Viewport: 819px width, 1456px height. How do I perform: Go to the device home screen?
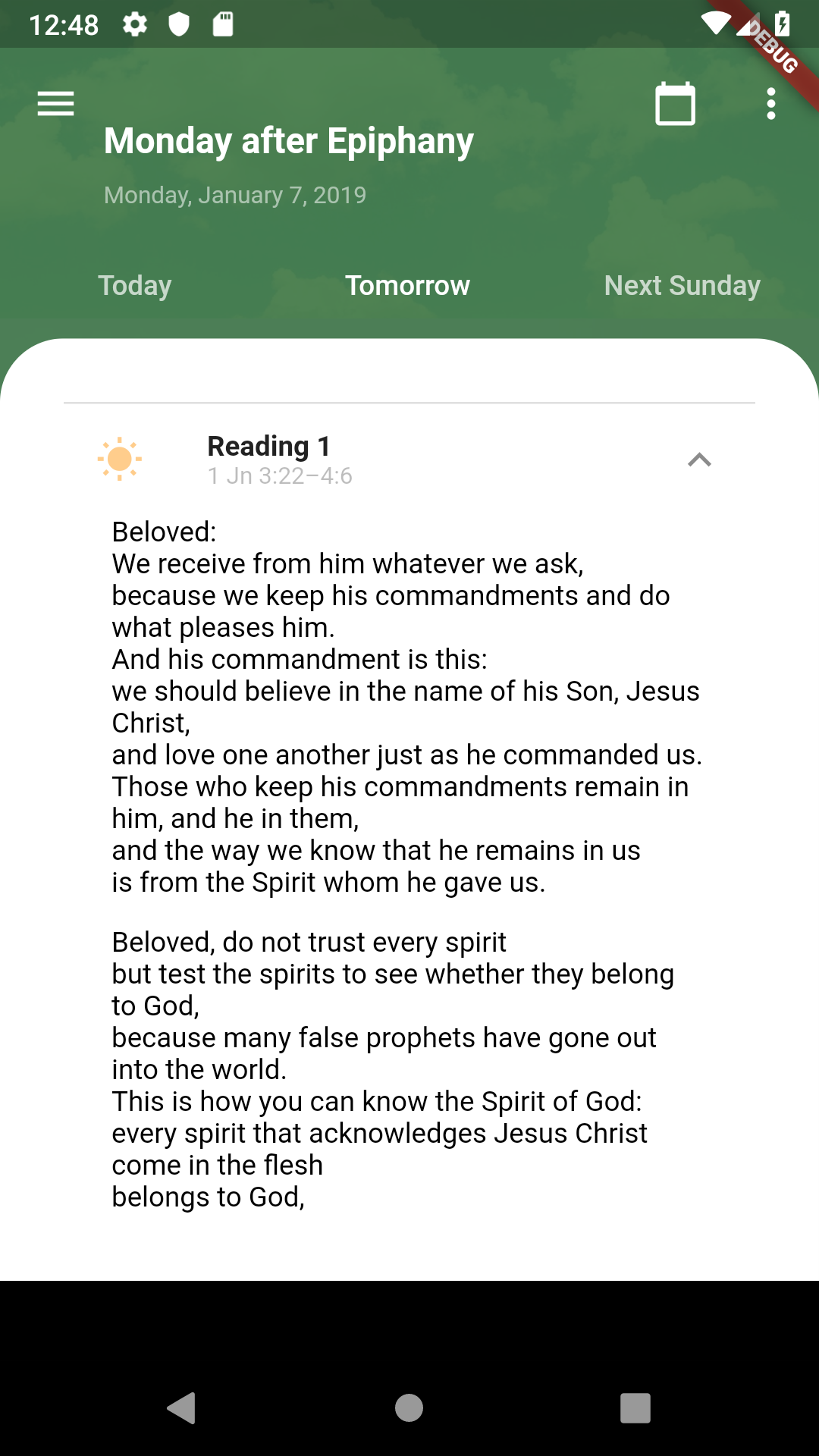[x=409, y=1408]
